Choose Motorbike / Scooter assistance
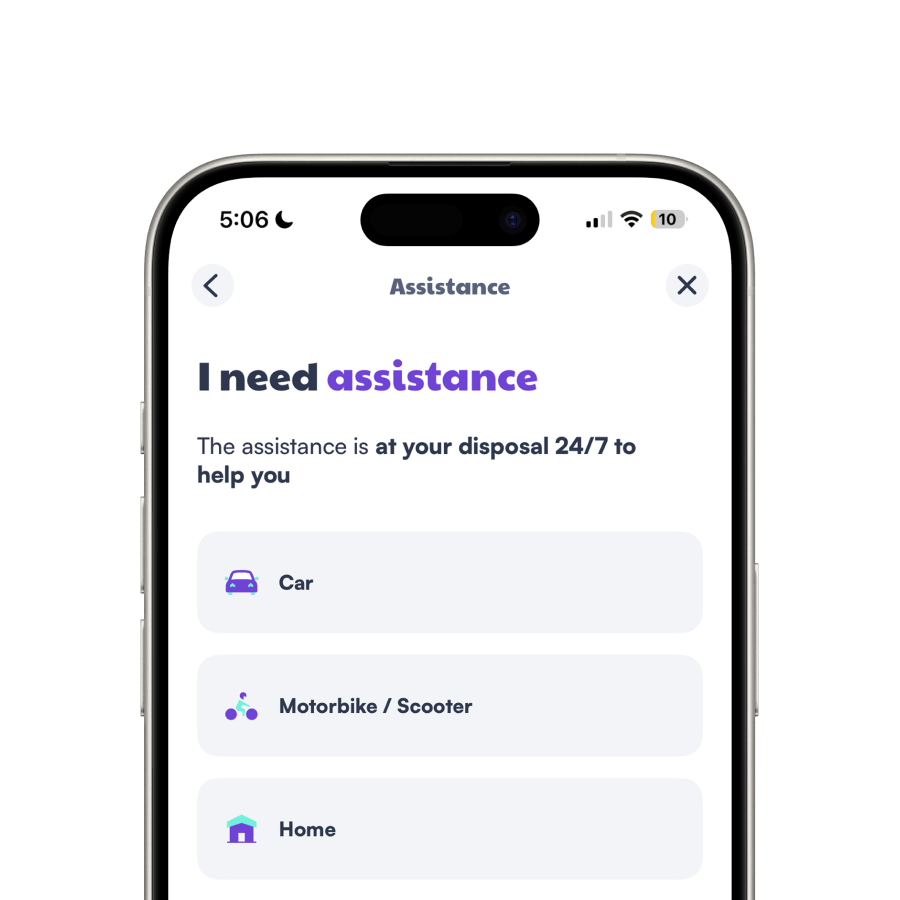This screenshot has width=900, height=900. [449, 706]
